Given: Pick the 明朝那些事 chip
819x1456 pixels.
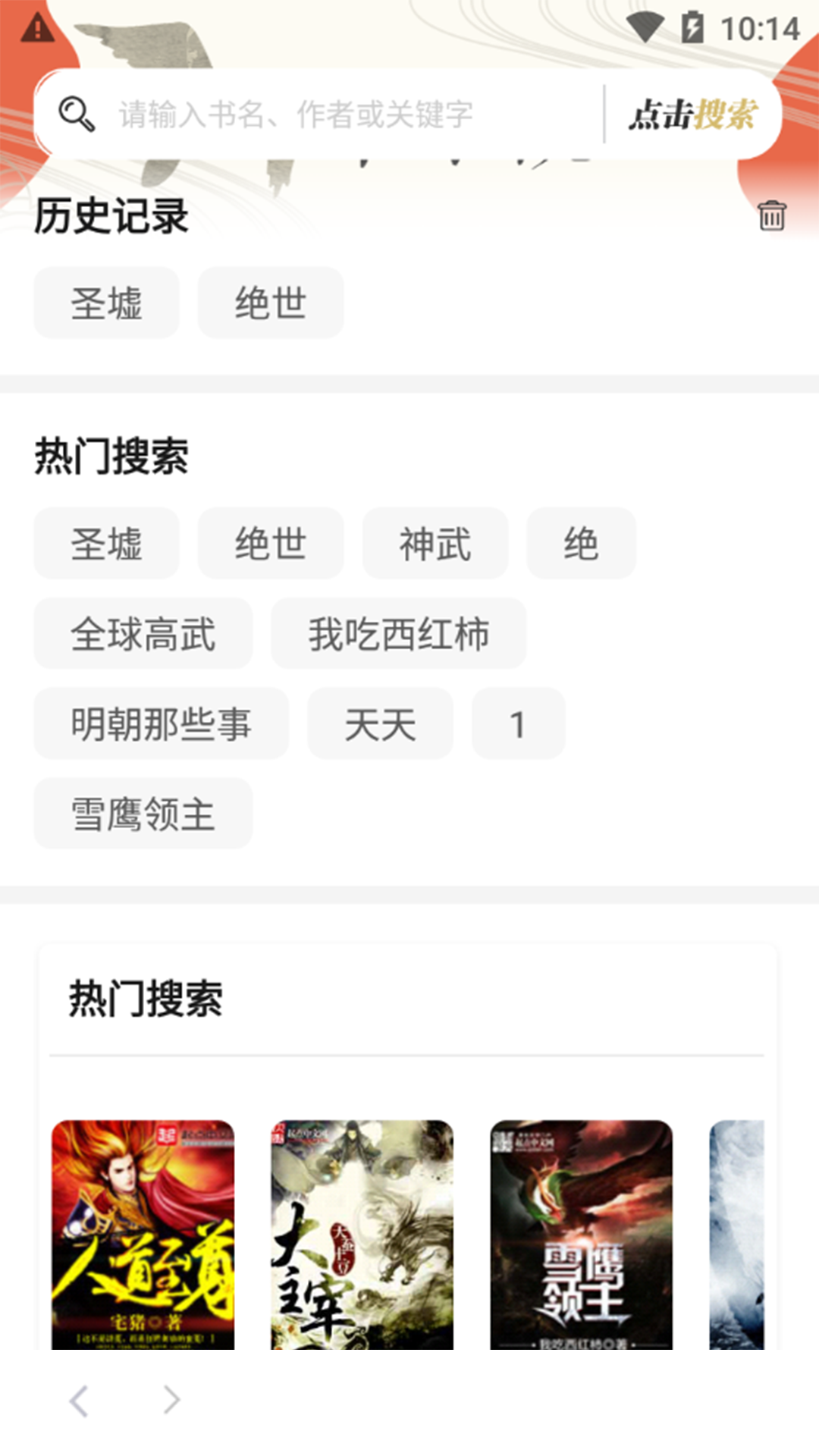Looking at the screenshot, I should 161,723.
